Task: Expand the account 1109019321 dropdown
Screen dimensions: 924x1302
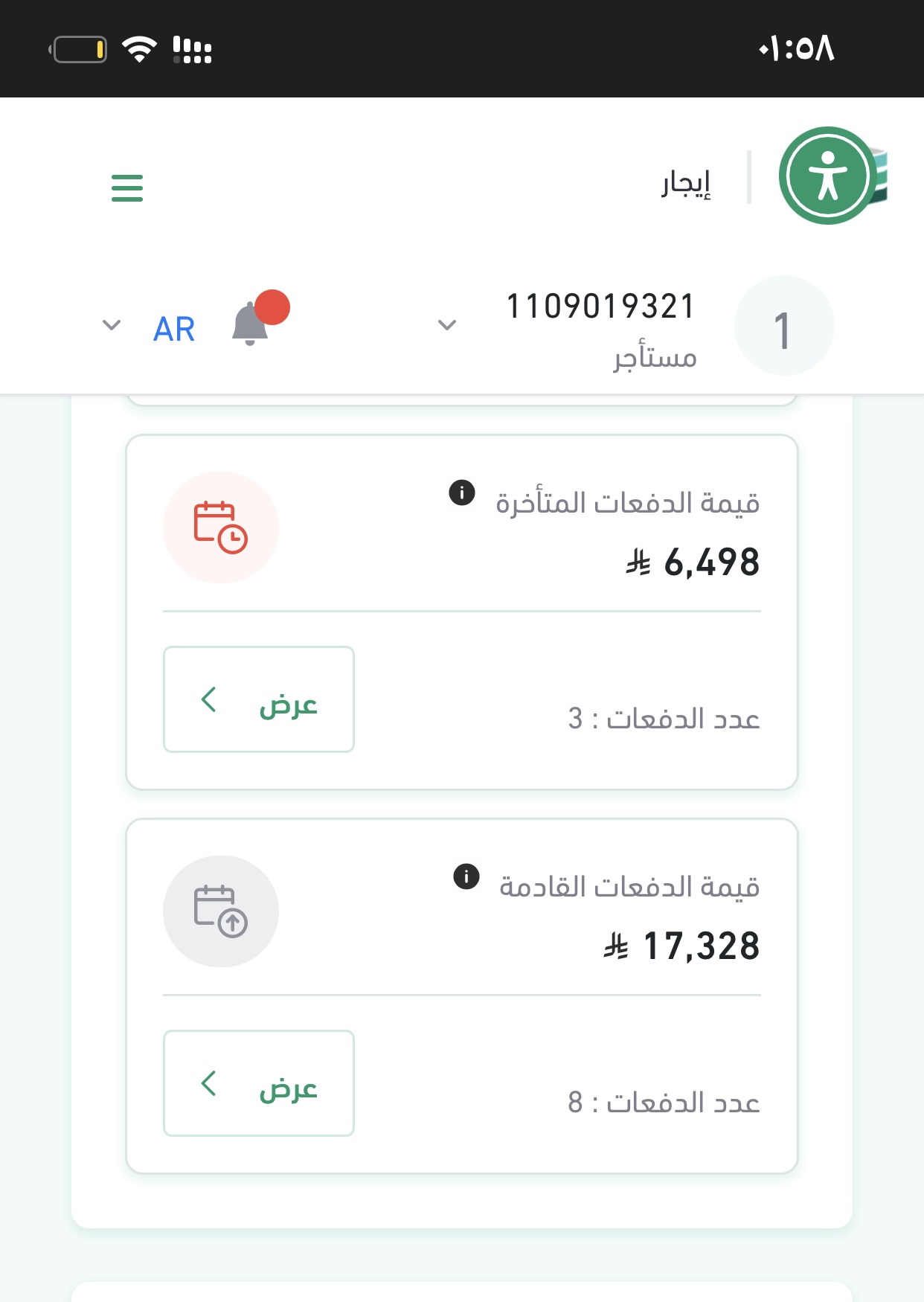Action: (446, 325)
